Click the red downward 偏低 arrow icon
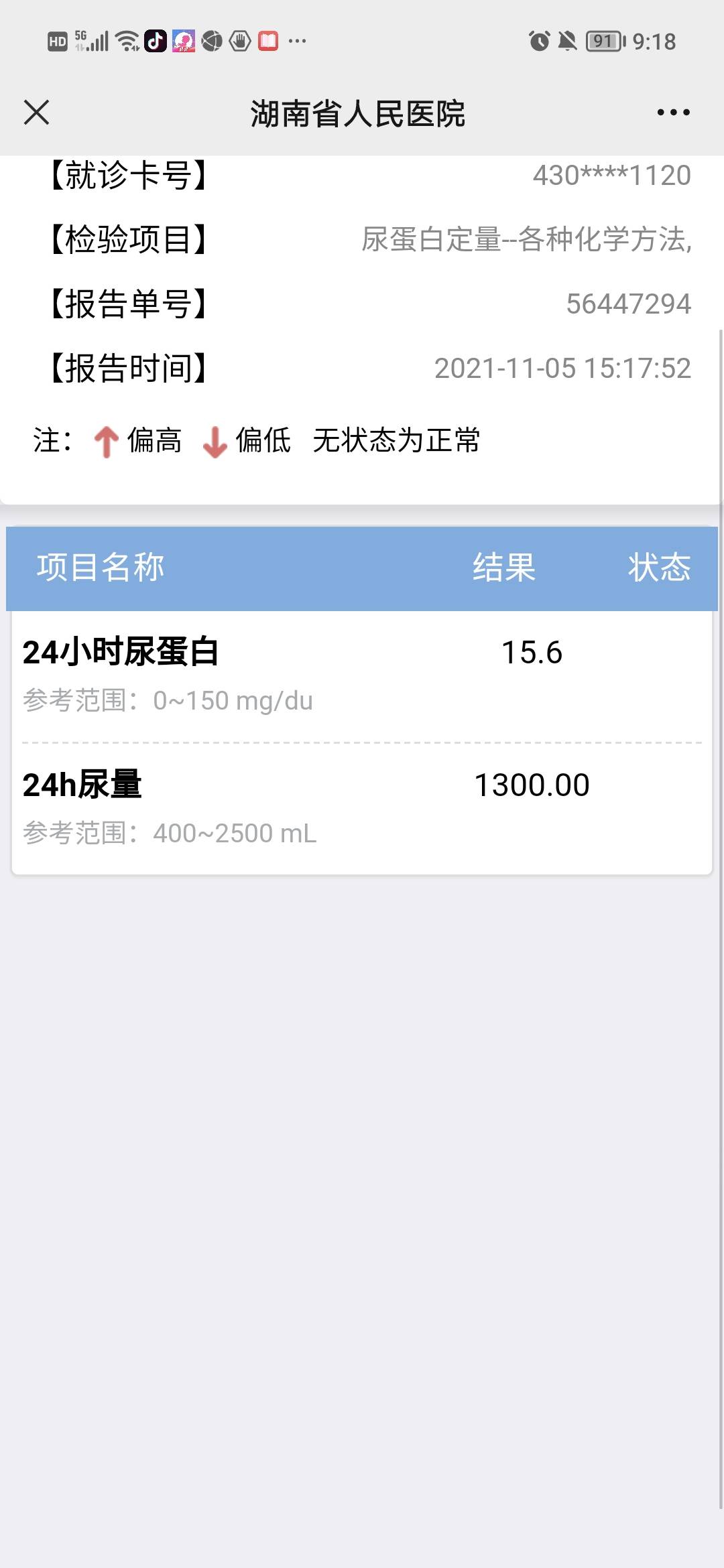The height and width of the screenshot is (1568, 724). 215,442
